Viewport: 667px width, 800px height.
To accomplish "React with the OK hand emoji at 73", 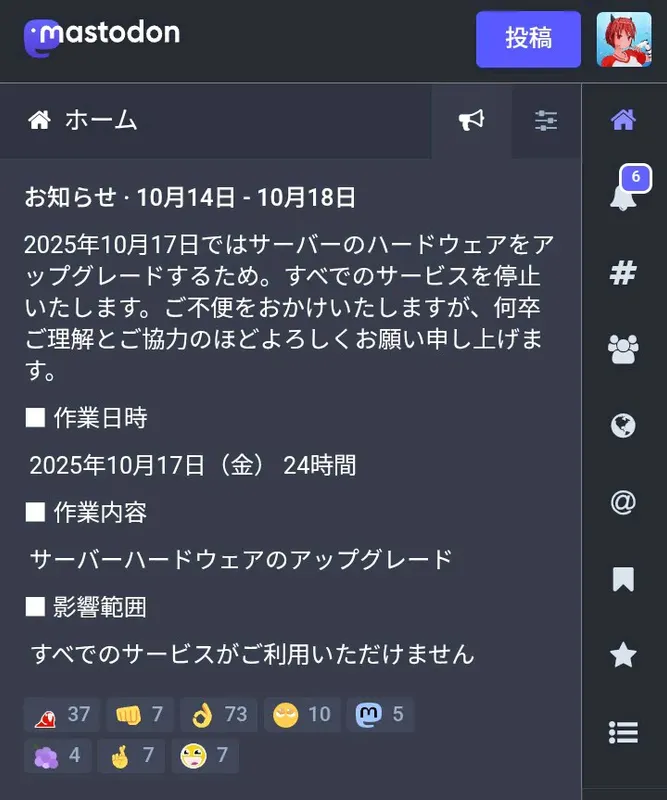I will (218, 714).
